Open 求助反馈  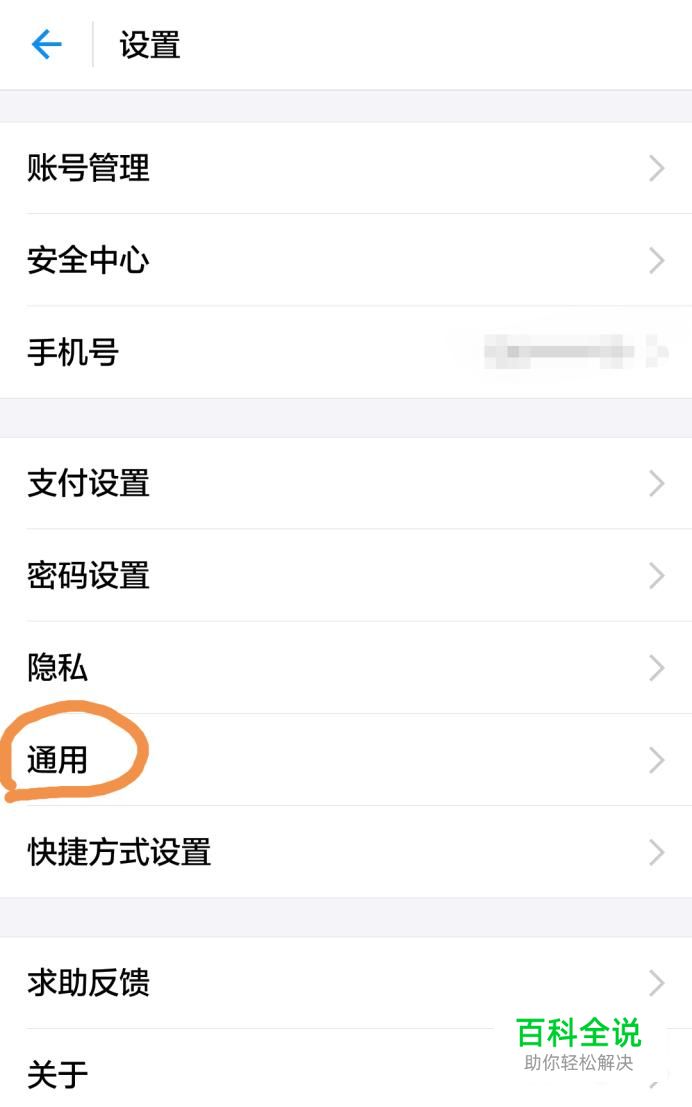click(x=88, y=983)
